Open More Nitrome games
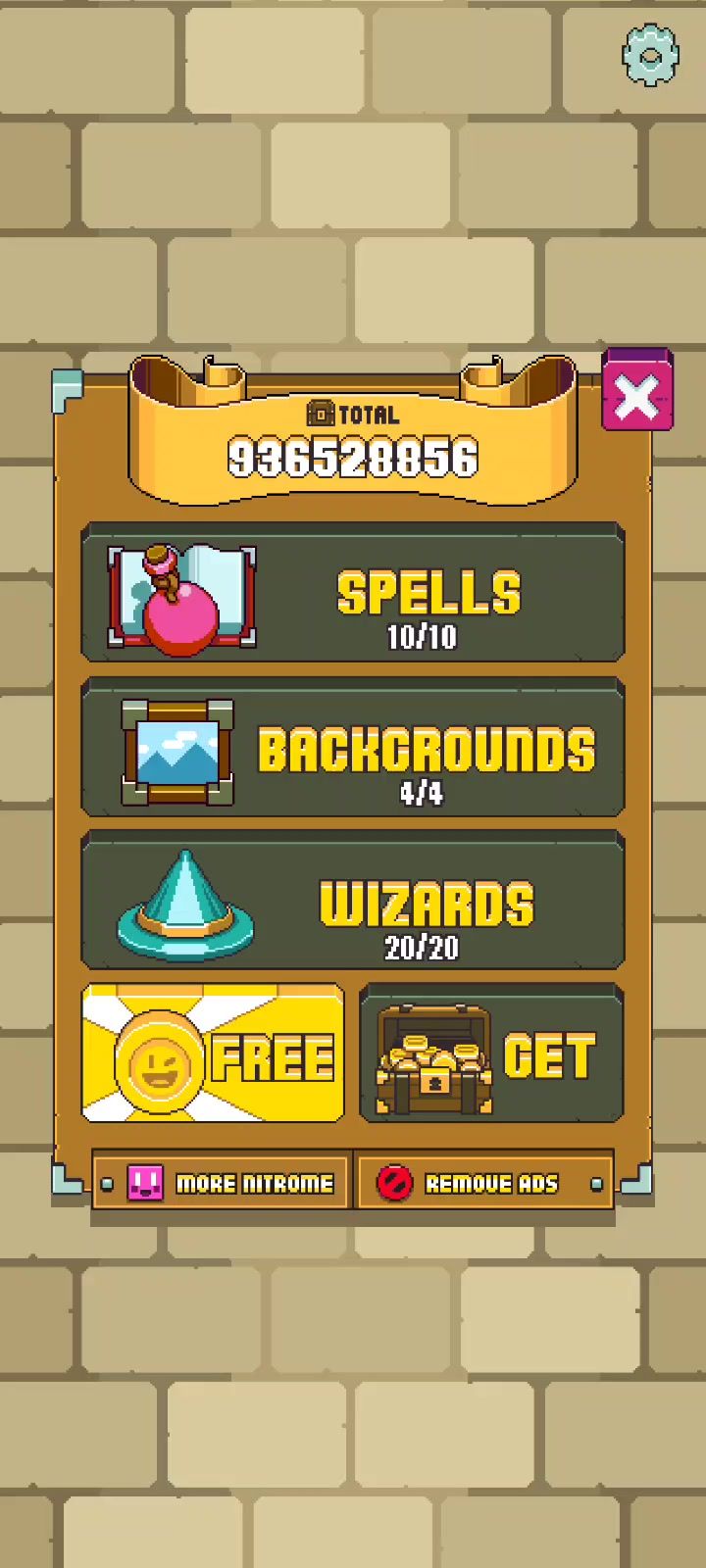This screenshot has width=706, height=1568. point(224,1183)
